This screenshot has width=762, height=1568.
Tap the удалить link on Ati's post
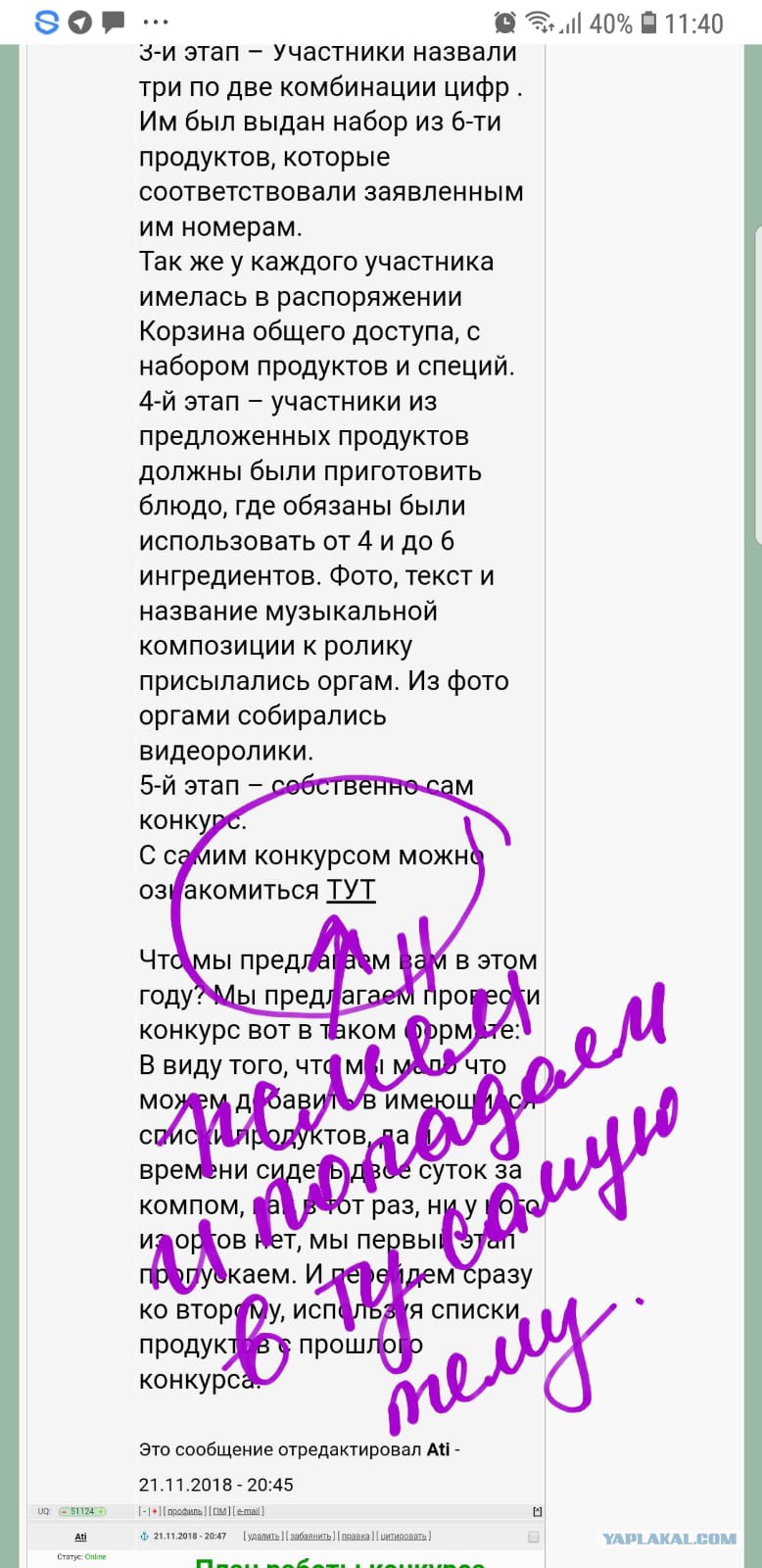[262, 1536]
